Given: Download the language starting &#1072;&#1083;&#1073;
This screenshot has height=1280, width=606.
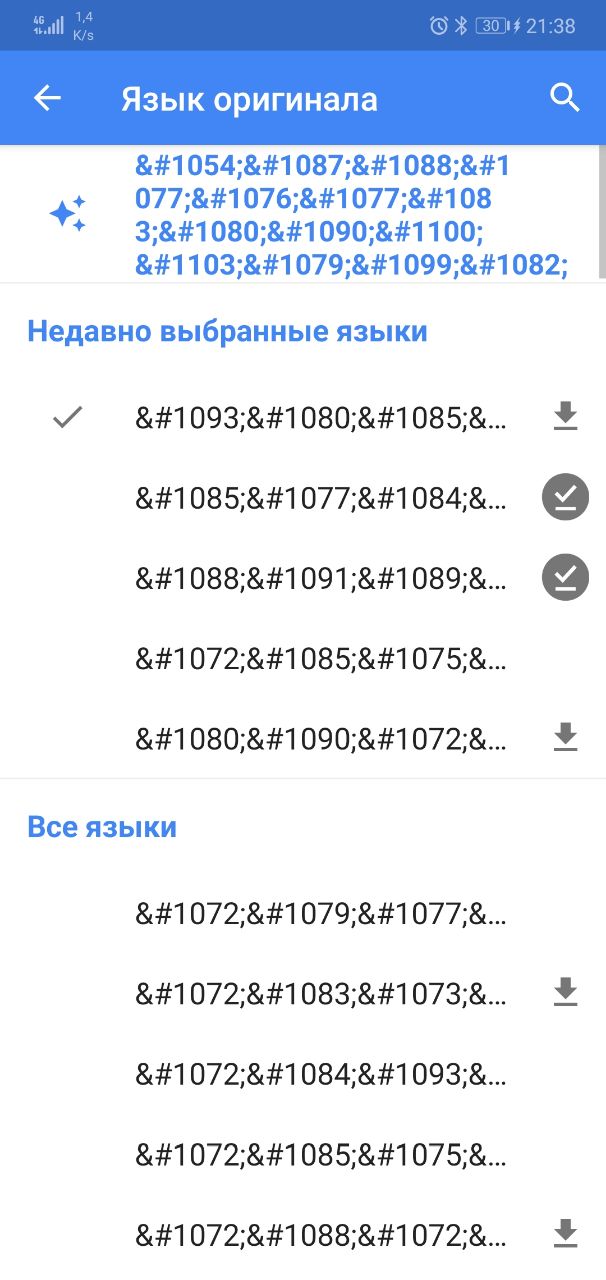Looking at the screenshot, I should (565, 993).
